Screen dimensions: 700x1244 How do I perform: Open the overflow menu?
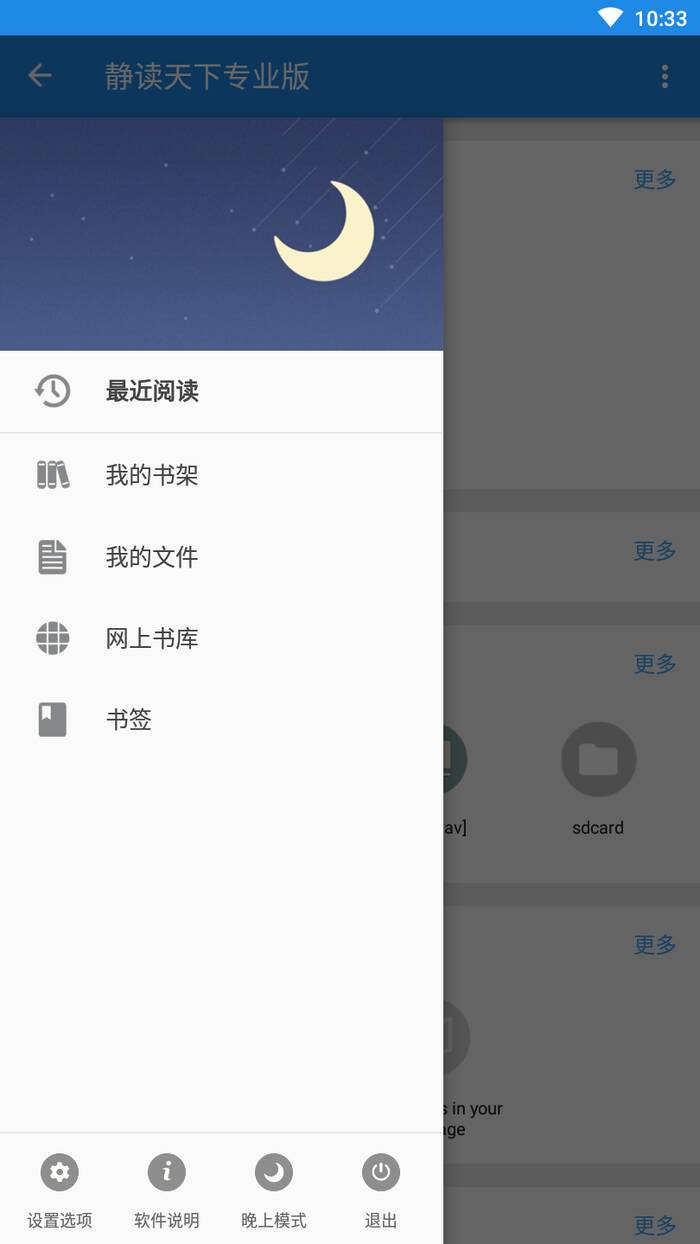pos(665,76)
